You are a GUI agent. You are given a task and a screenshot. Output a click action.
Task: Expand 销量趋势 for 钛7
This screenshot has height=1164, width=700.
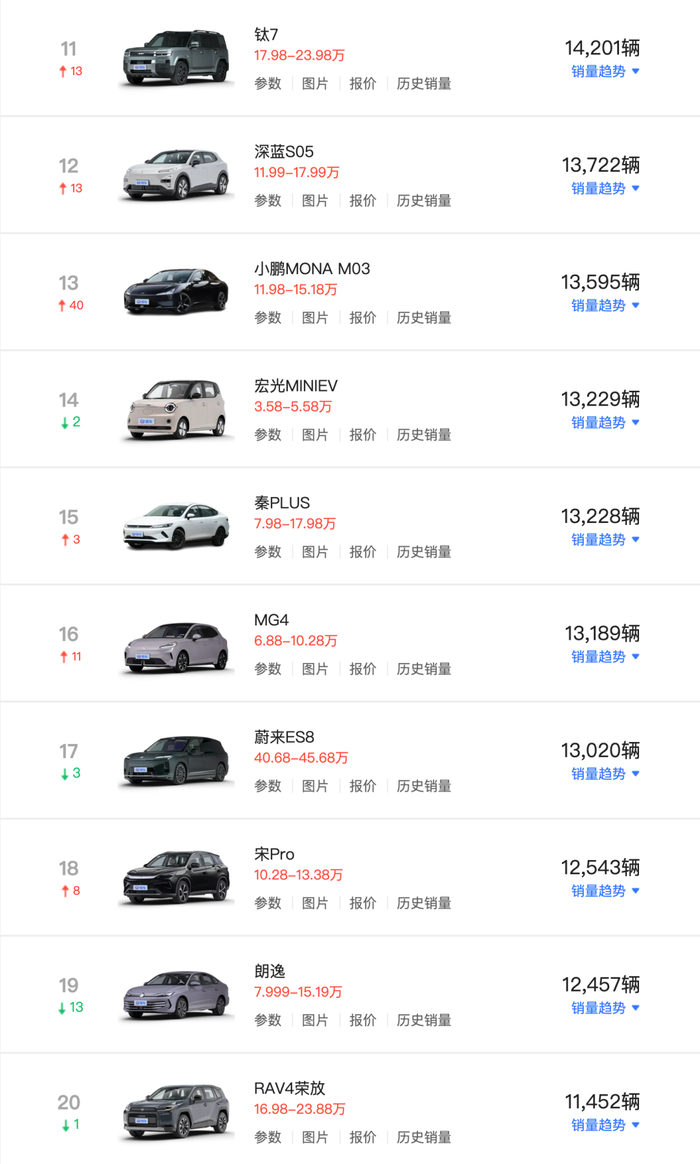[605, 71]
